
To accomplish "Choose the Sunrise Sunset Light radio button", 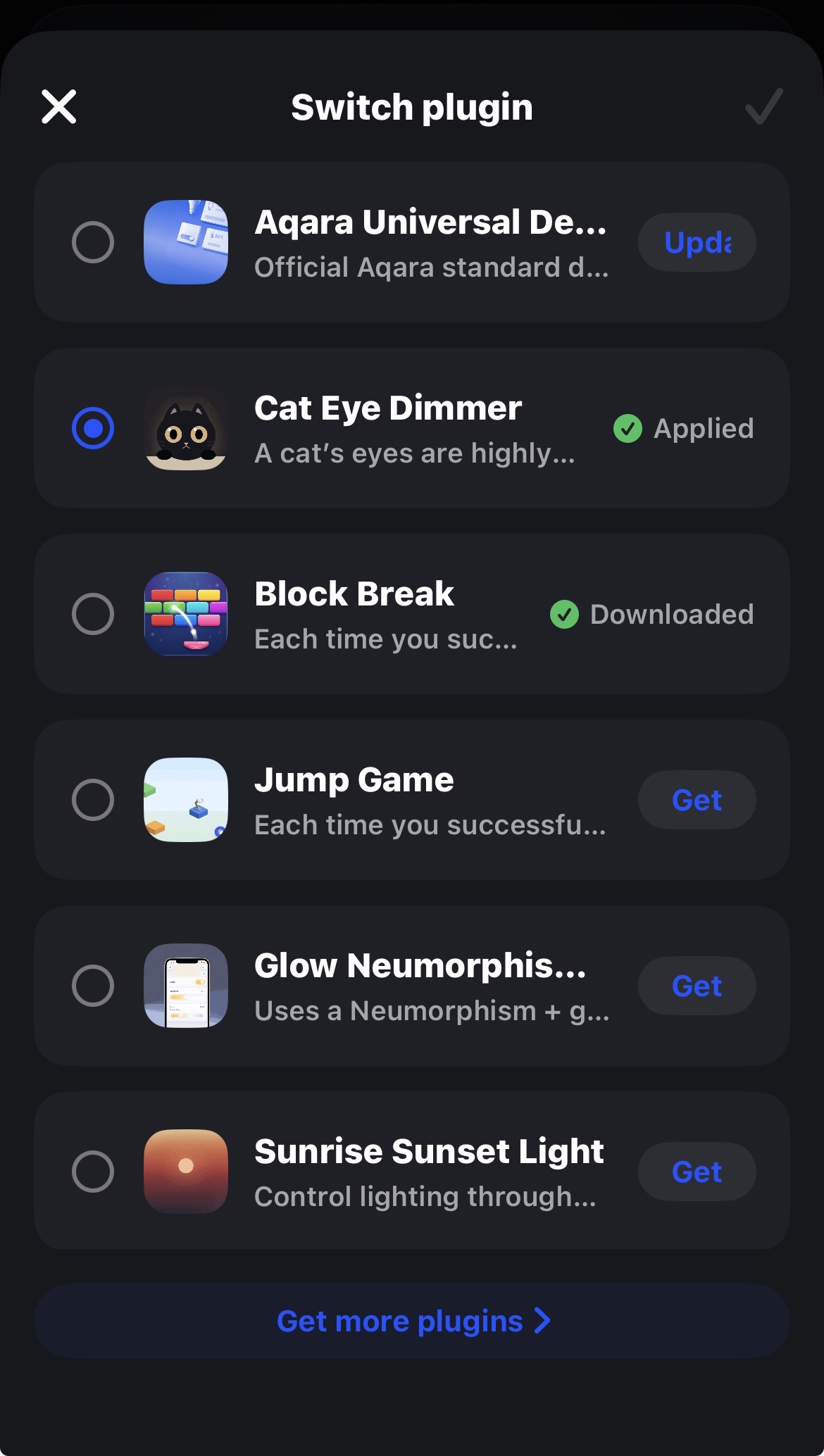I will pyautogui.click(x=93, y=1172).
